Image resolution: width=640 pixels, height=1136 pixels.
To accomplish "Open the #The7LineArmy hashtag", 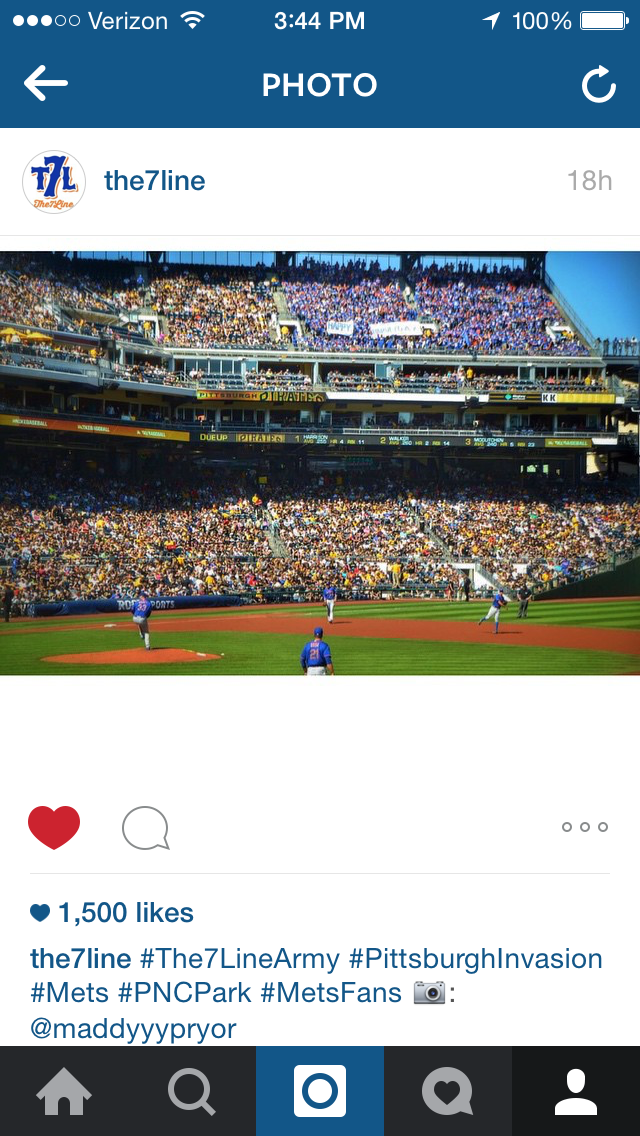I will (x=240, y=959).
